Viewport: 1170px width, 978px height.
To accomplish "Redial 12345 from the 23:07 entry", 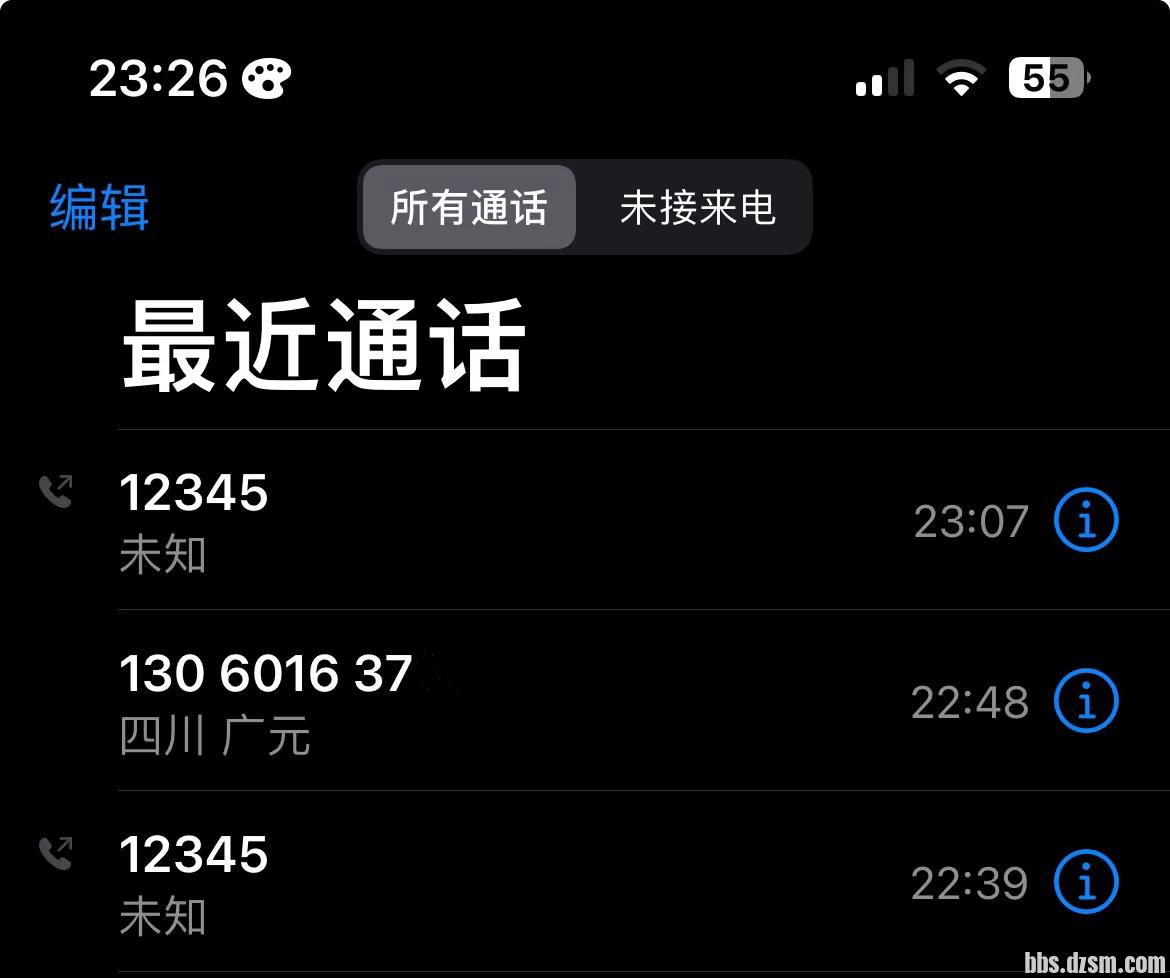I will coord(400,520).
